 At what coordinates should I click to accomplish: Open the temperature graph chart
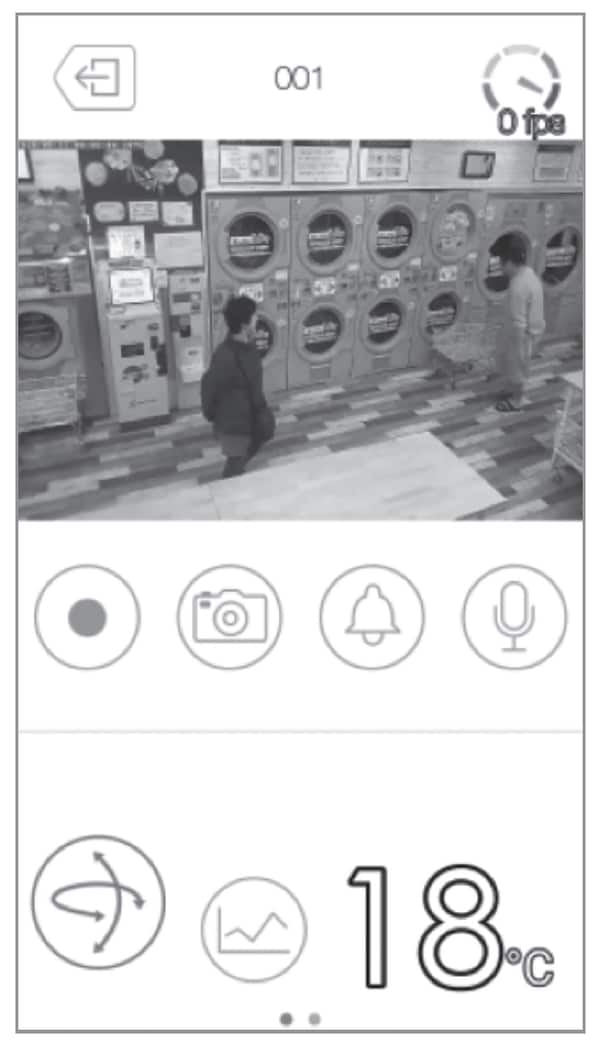click(254, 930)
